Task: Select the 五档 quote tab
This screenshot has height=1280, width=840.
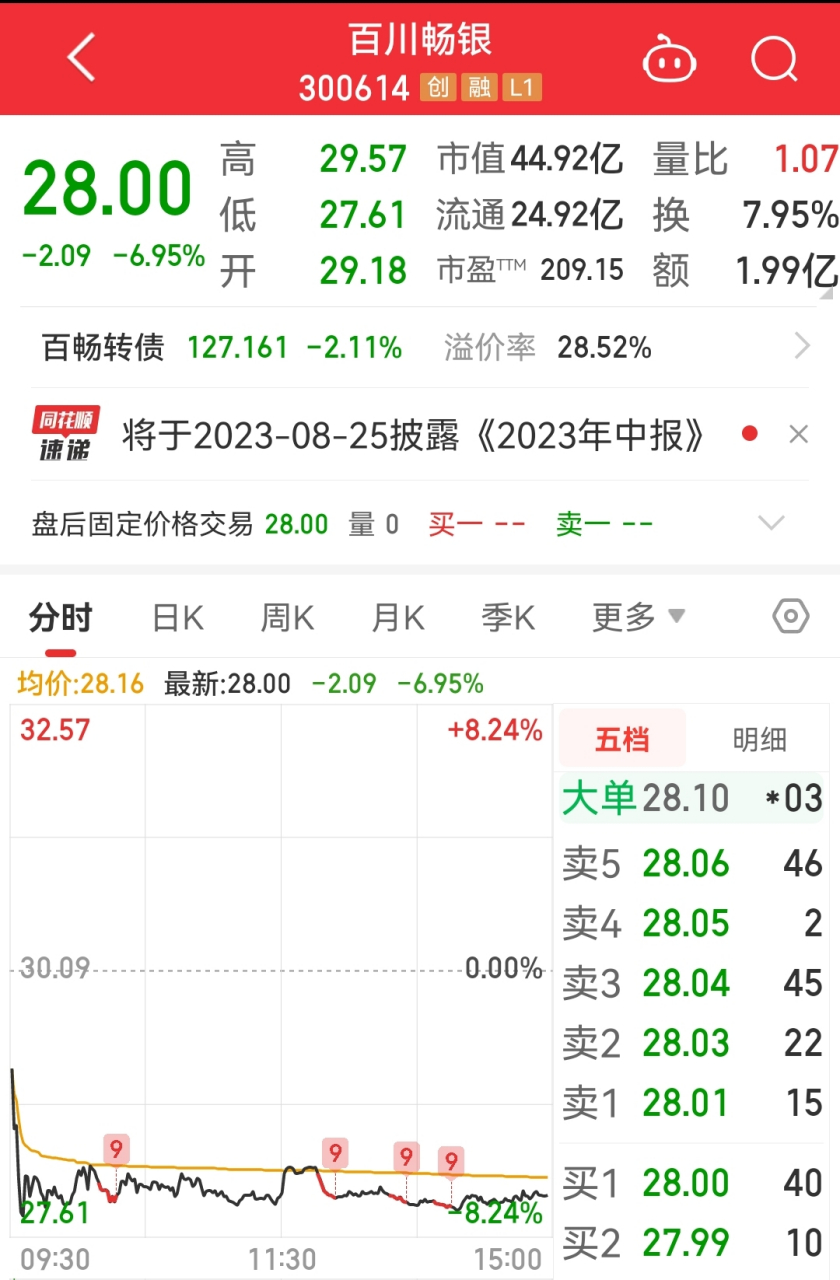Action: [x=621, y=737]
